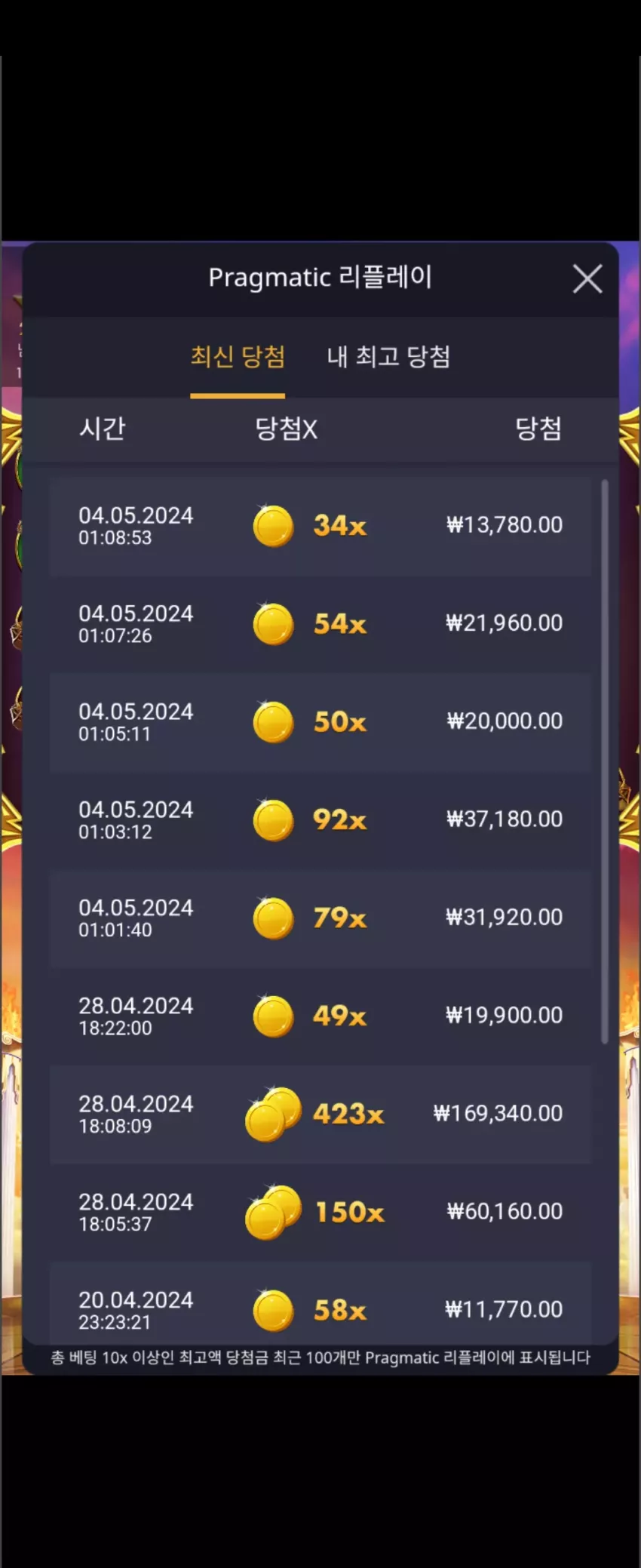Switch to the 내 최고 당첨 tab
Screen dimensions: 641x1568
[388, 357]
